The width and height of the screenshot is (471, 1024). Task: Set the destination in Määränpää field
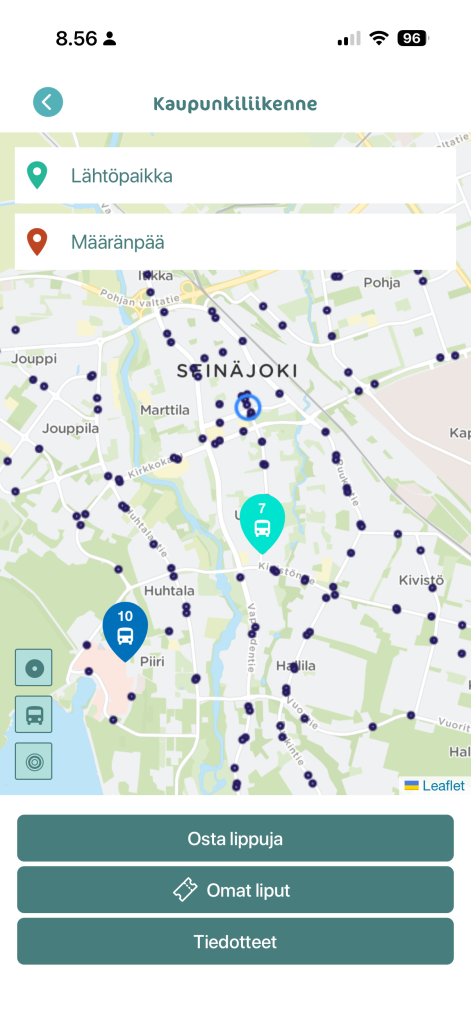click(x=235, y=242)
